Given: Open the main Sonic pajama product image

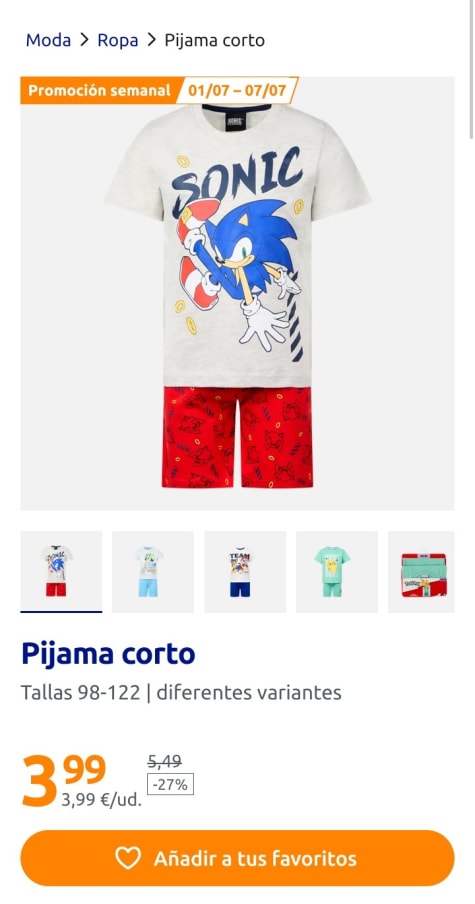Looking at the screenshot, I should point(237,293).
